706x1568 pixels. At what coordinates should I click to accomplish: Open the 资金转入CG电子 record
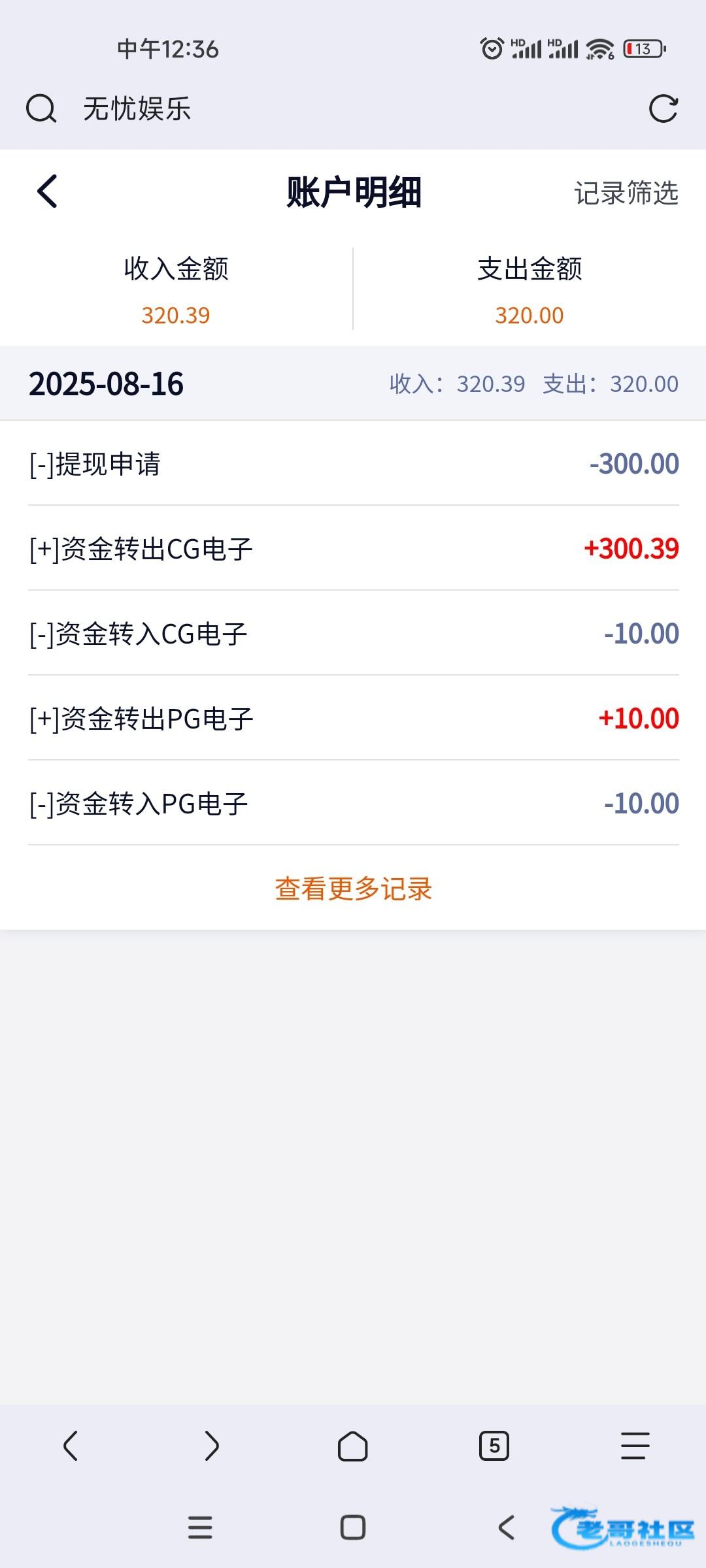(353, 633)
